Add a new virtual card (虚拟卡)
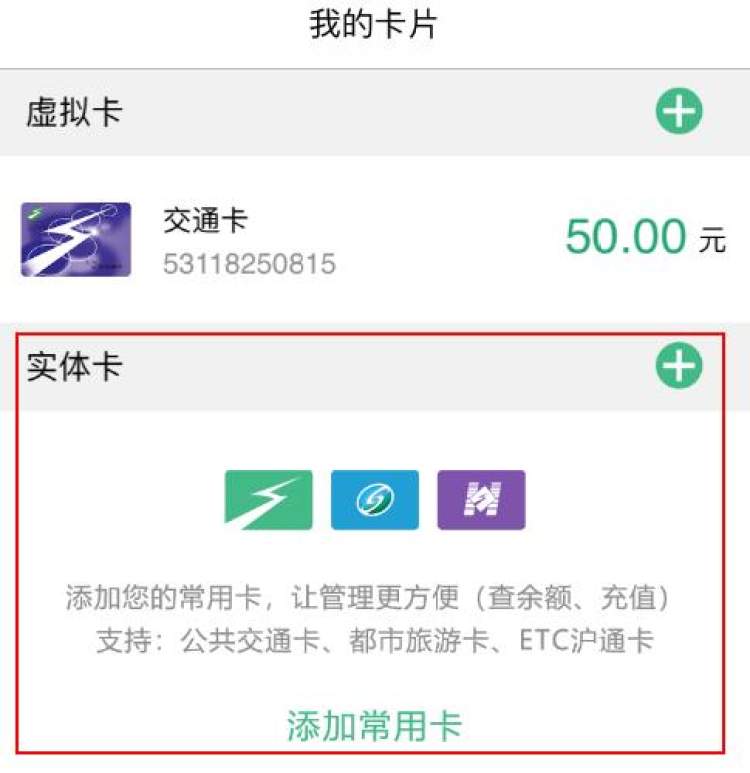The height and width of the screenshot is (773, 750). pos(679,111)
